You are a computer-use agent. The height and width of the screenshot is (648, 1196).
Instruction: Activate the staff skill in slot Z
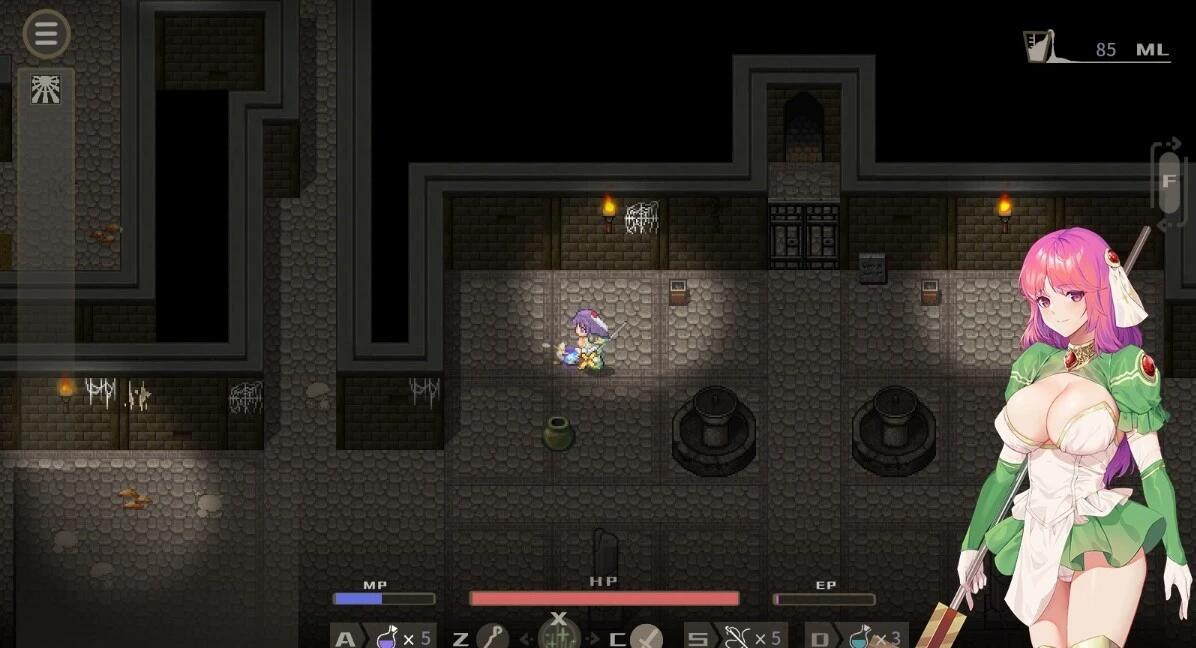492,637
